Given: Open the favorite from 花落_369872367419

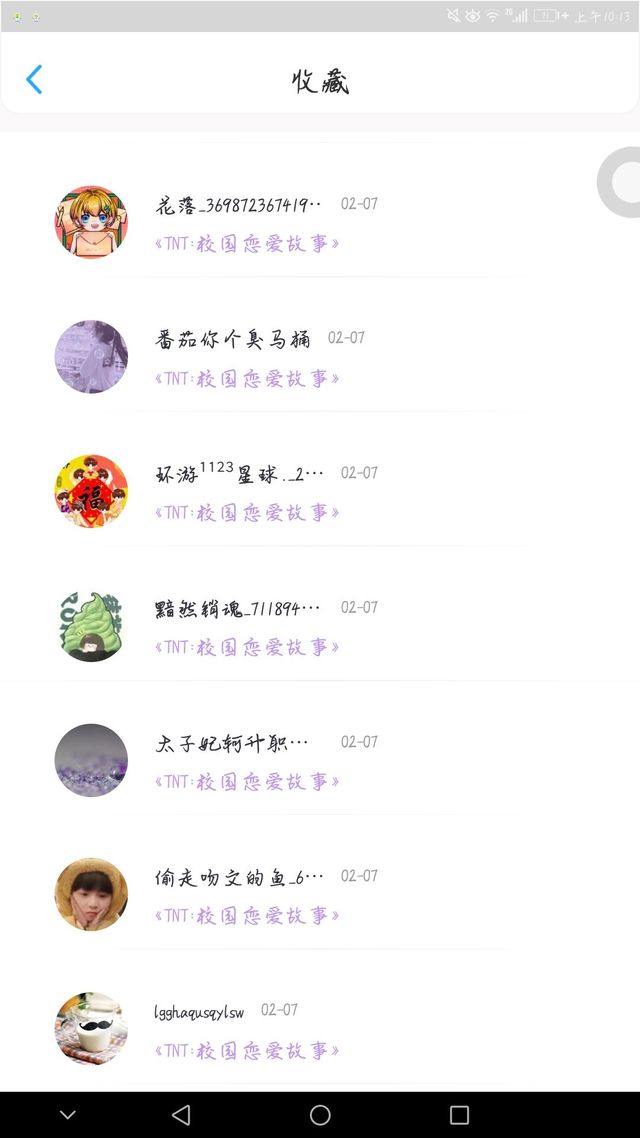Looking at the screenshot, I should pos(320,221).
